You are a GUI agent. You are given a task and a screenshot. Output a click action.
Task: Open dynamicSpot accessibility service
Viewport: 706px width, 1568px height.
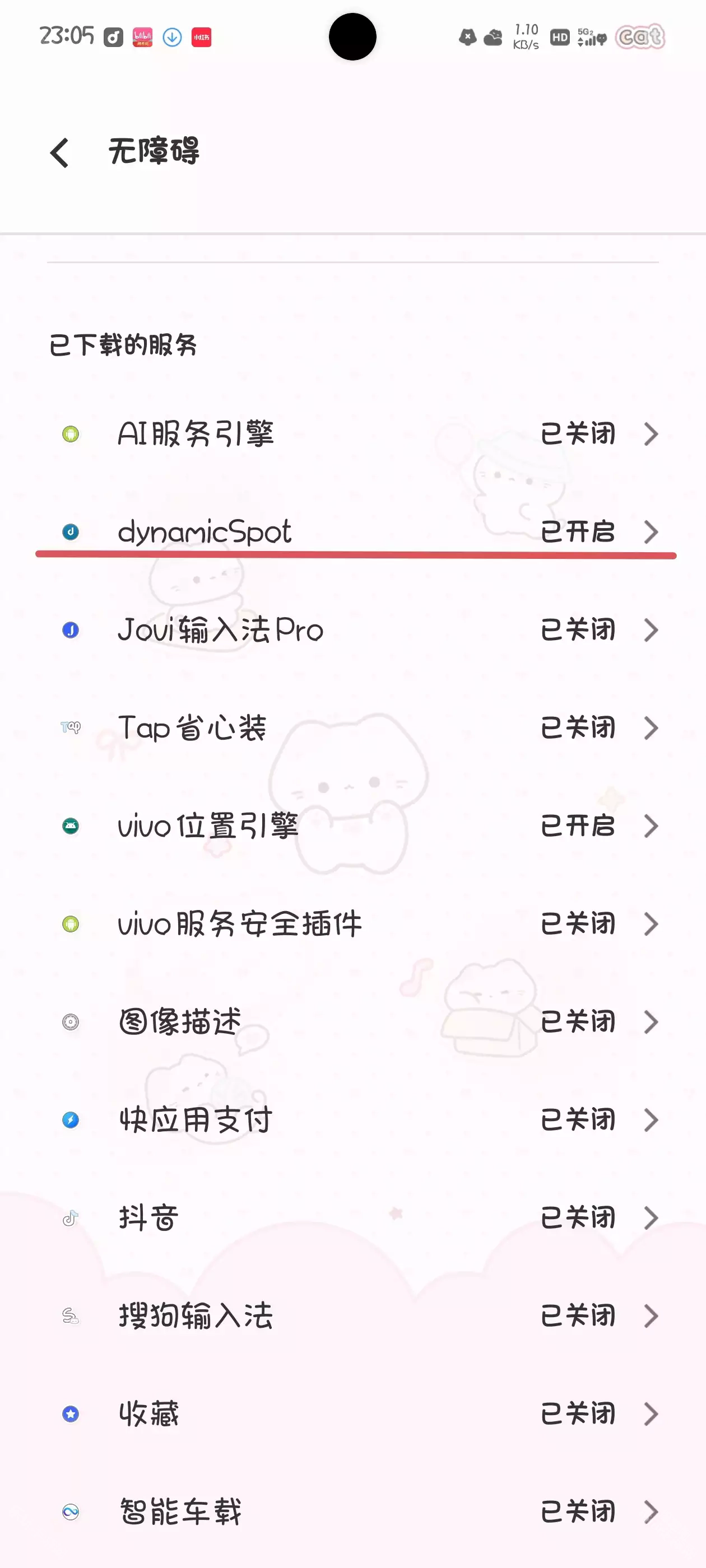[x=352, y=532]
